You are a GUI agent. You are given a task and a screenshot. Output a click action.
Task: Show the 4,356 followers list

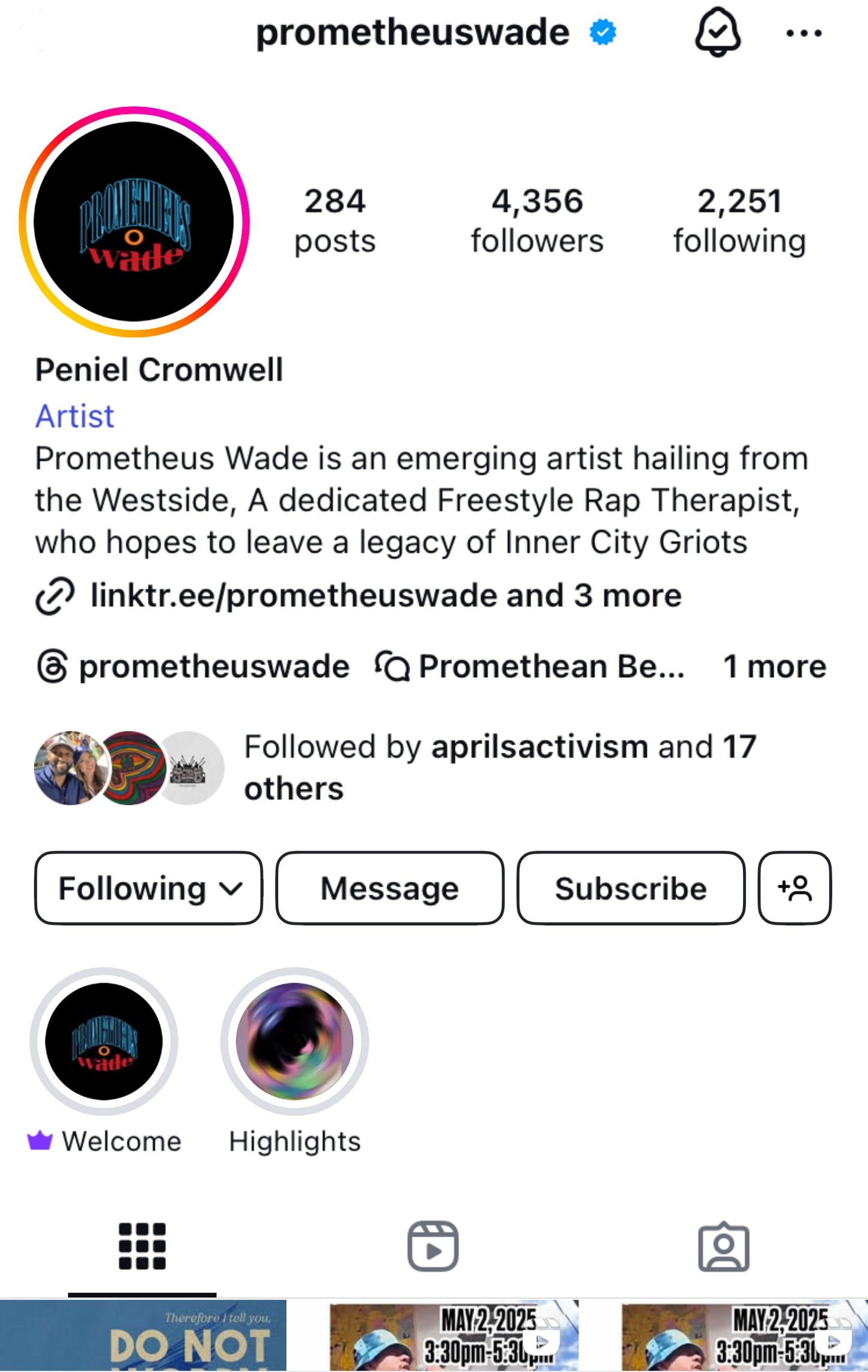pyautogui.click(x=537, y=220)
